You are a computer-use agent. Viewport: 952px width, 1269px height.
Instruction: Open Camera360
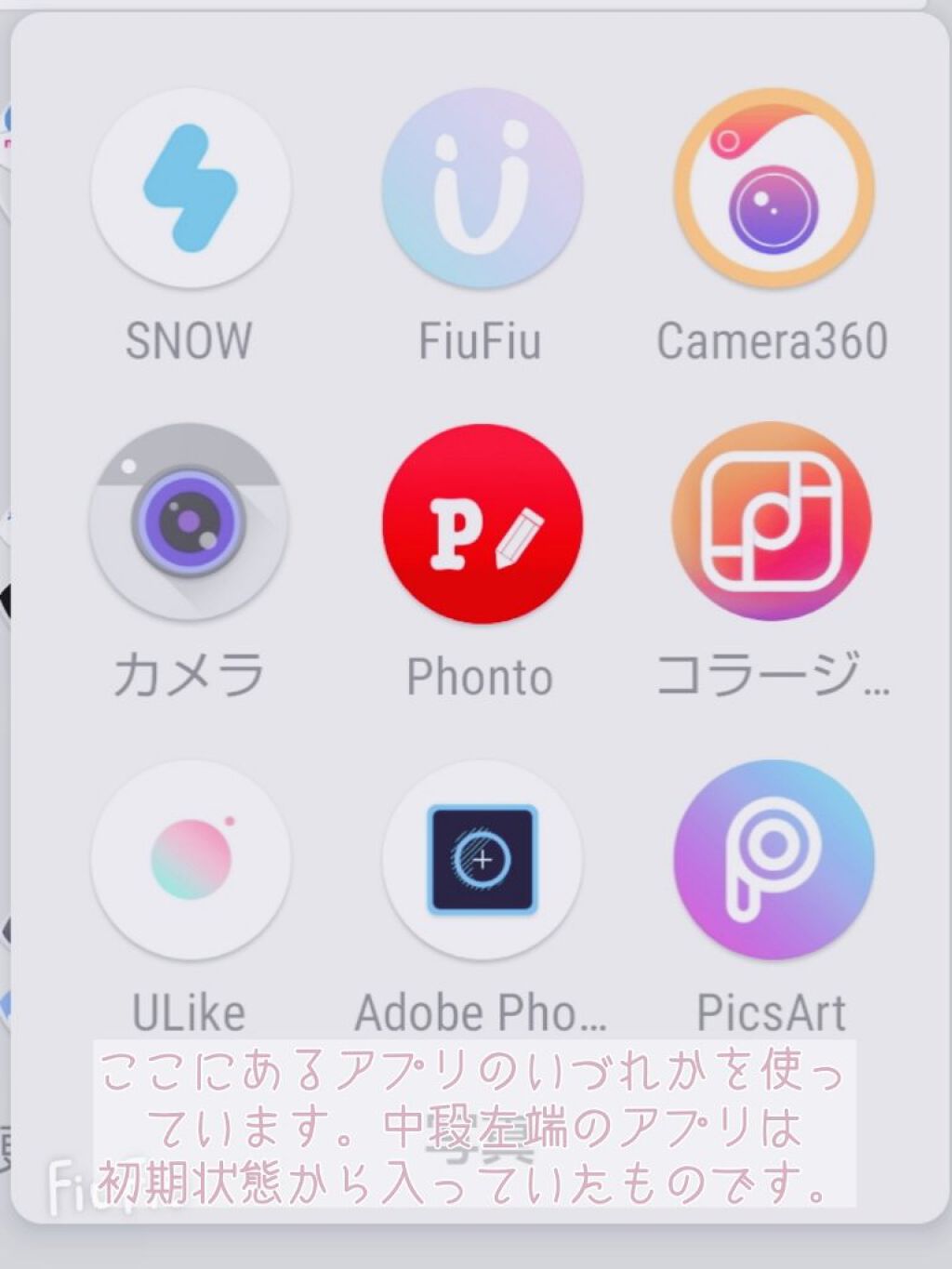(772, 189)
